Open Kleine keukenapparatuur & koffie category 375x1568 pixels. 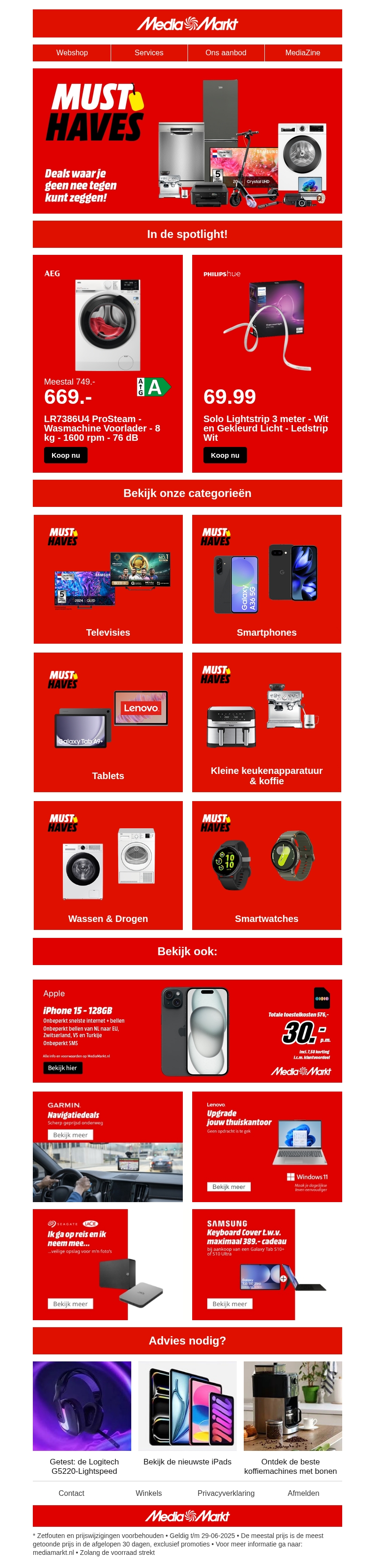(x=267, y=722)
